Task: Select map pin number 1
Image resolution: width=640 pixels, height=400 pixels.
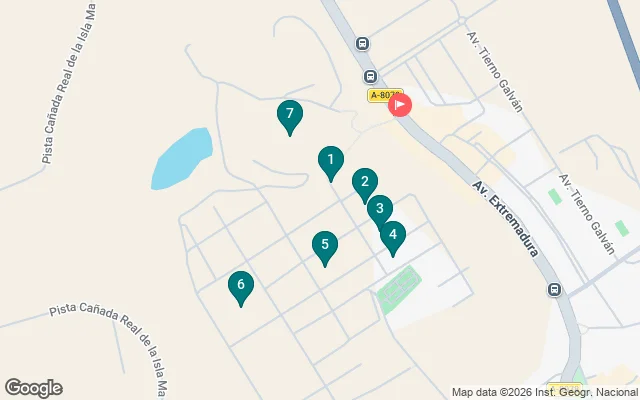Action: tap(331, 160)
